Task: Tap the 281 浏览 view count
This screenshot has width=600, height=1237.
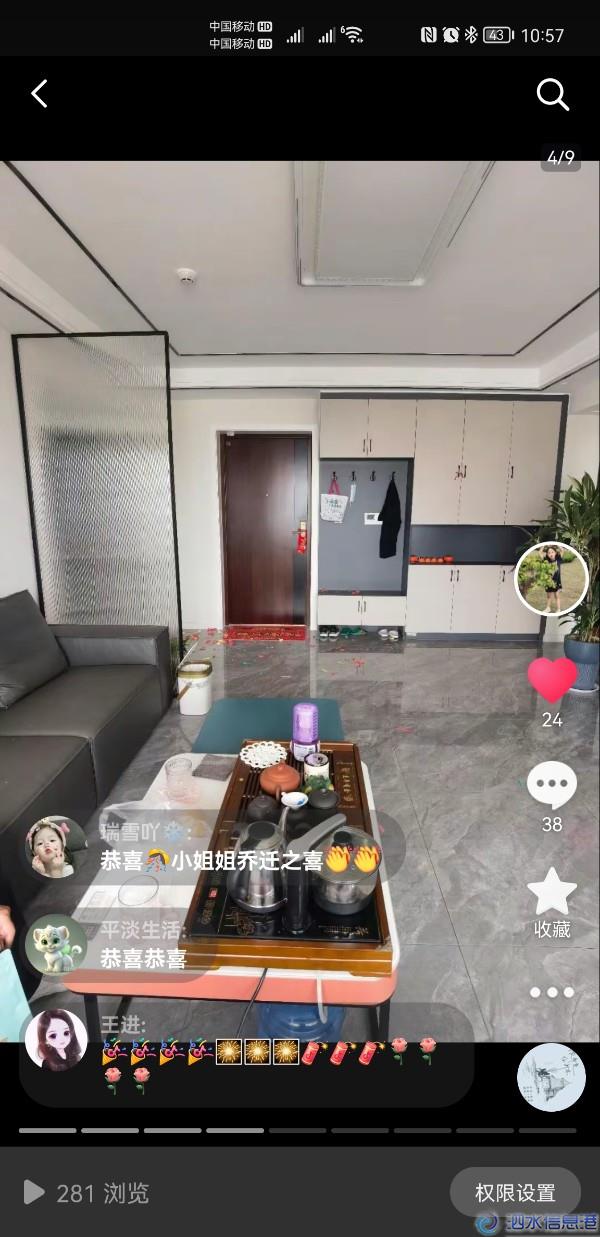Action: pyautogui.click(x=86, y=1192)
